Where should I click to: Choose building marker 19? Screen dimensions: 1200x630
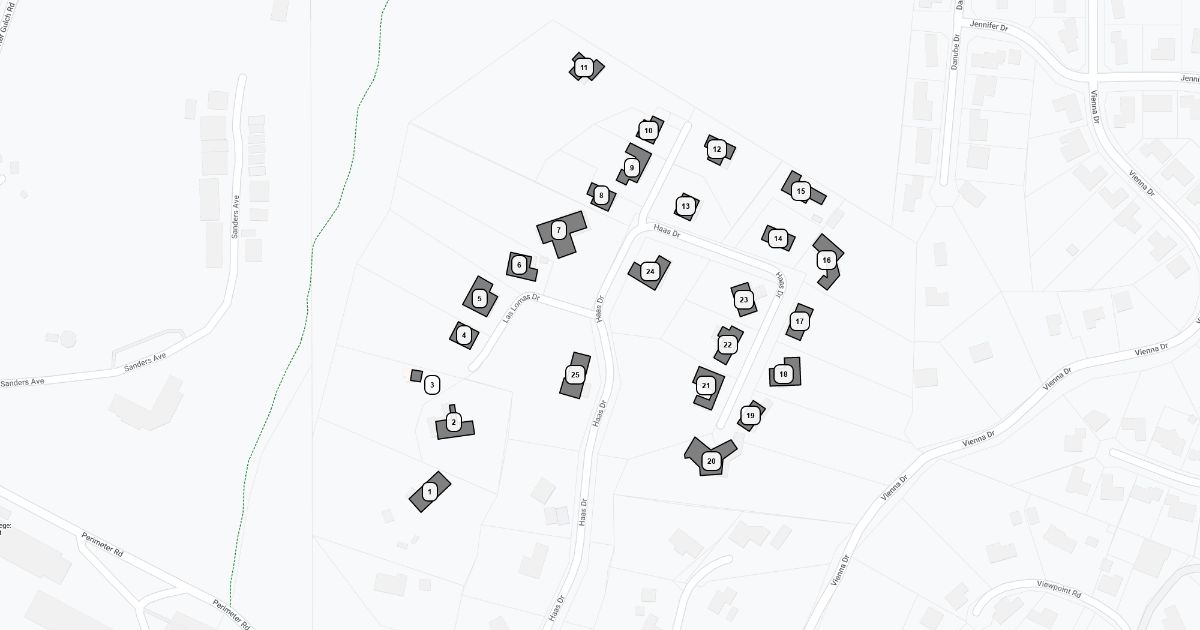(750, 415)
